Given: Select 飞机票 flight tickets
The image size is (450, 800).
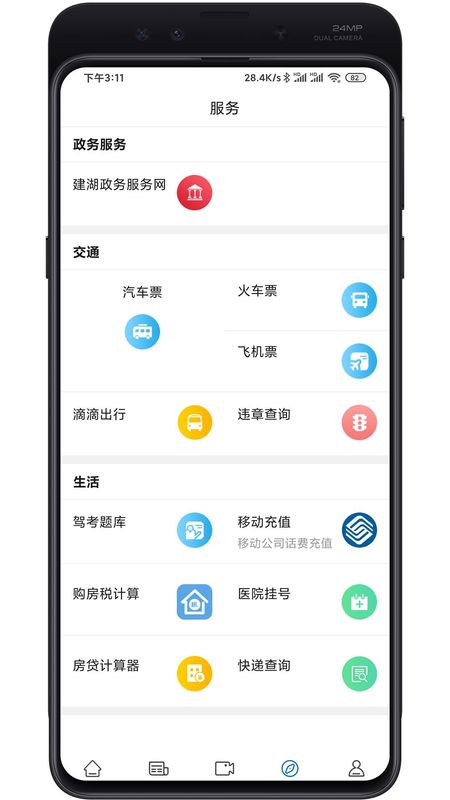Looking at the screenshot, I should coord(307,361).
